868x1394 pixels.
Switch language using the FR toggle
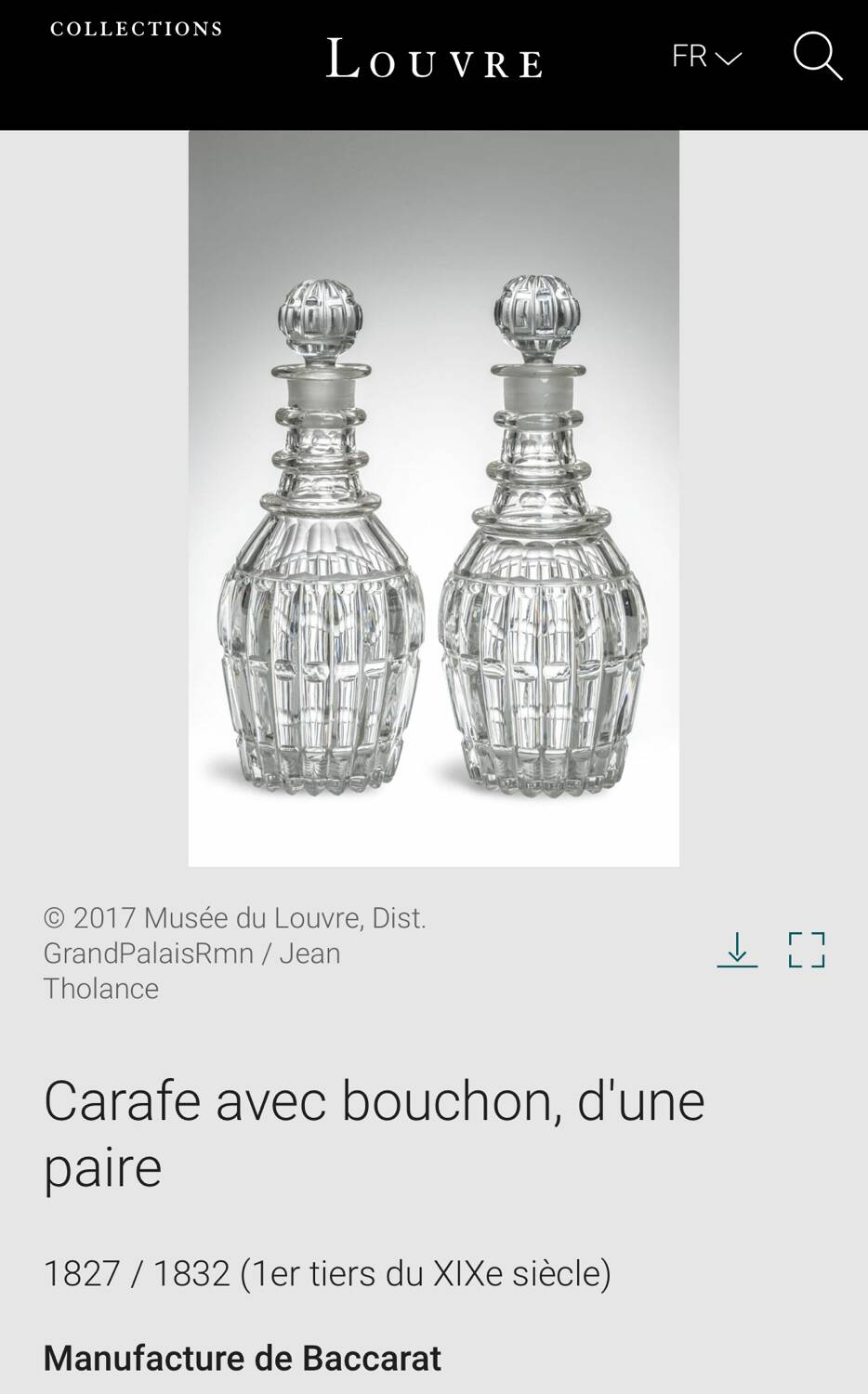[x=704, y=57]
